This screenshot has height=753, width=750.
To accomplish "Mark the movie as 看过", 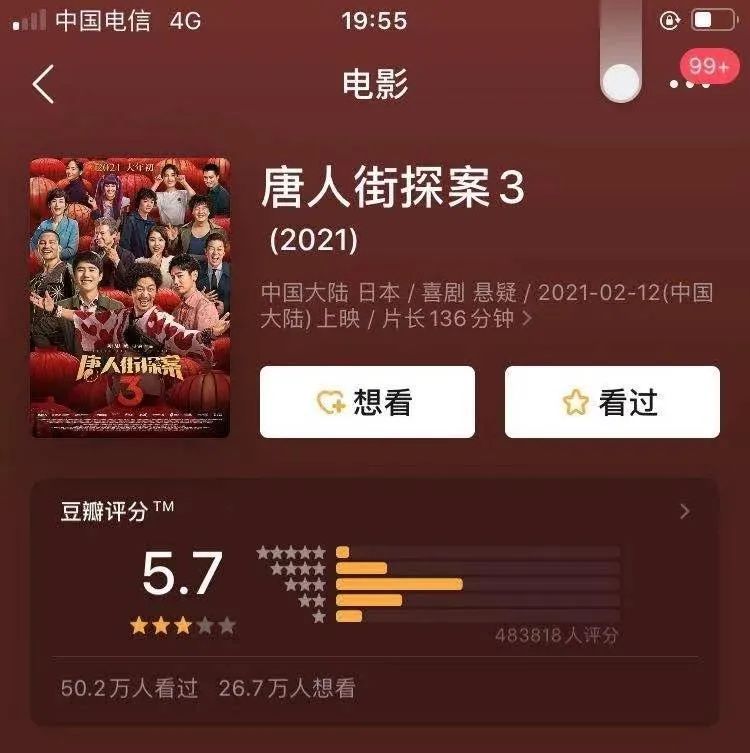I will [x=611, y=402].
